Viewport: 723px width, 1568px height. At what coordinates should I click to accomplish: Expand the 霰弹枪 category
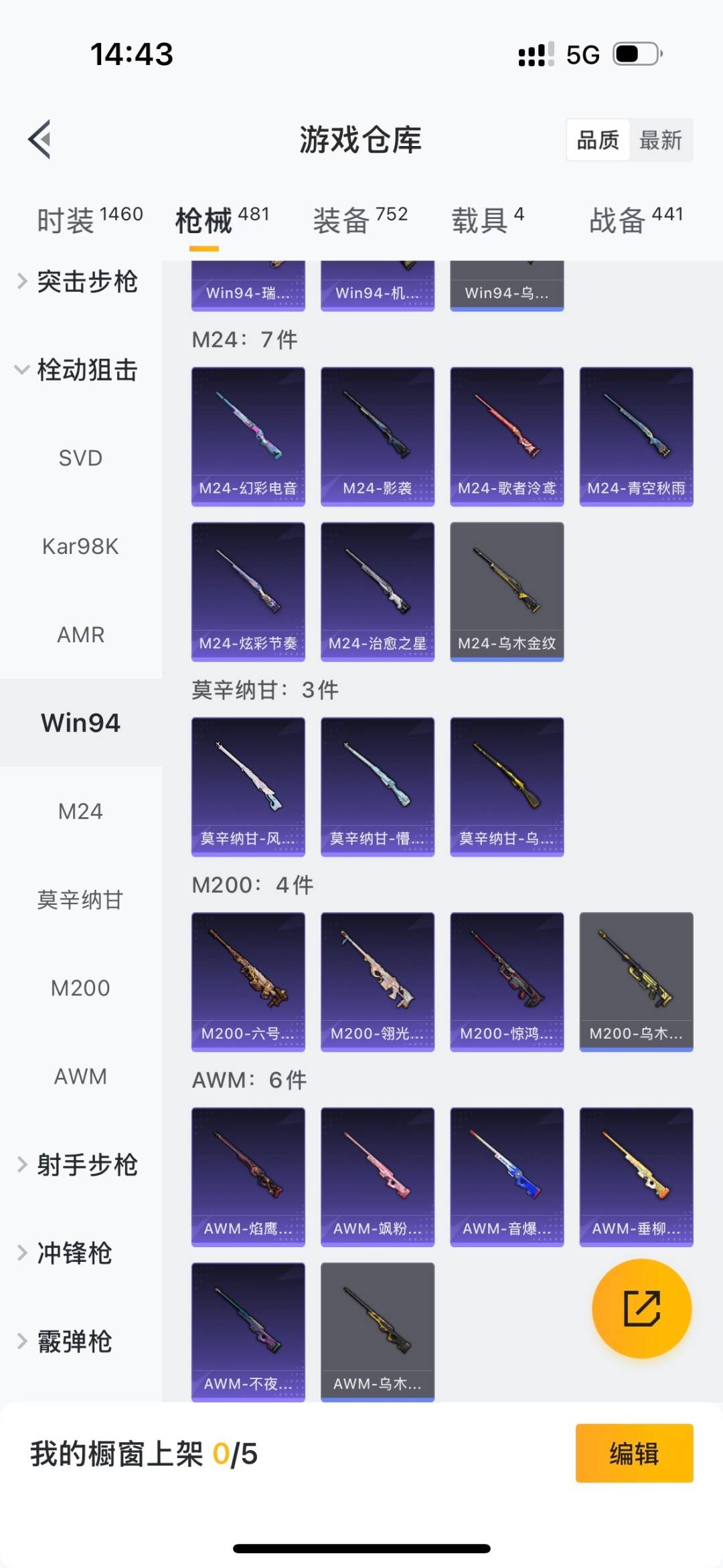tap(74, 1342)
